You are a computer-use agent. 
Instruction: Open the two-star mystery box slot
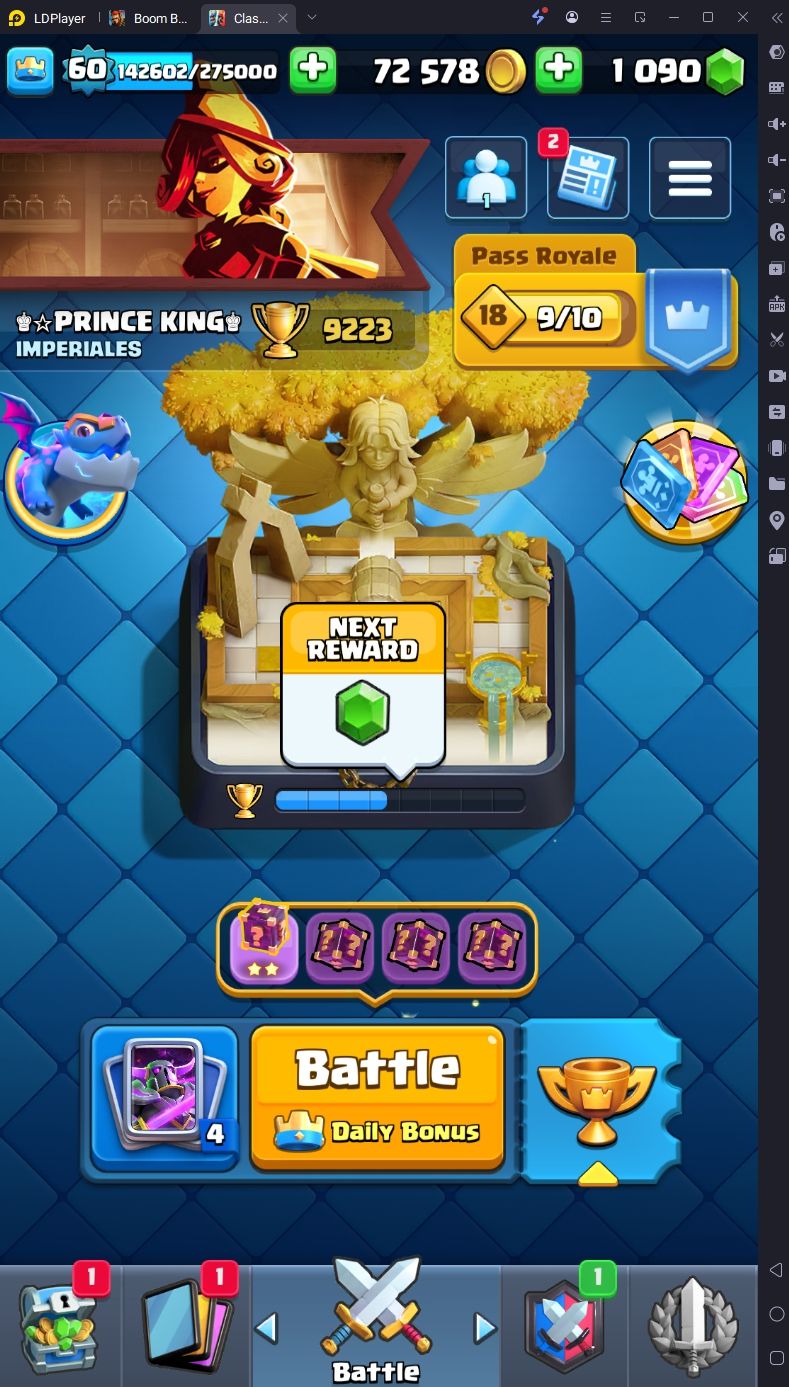coord(264,947)
